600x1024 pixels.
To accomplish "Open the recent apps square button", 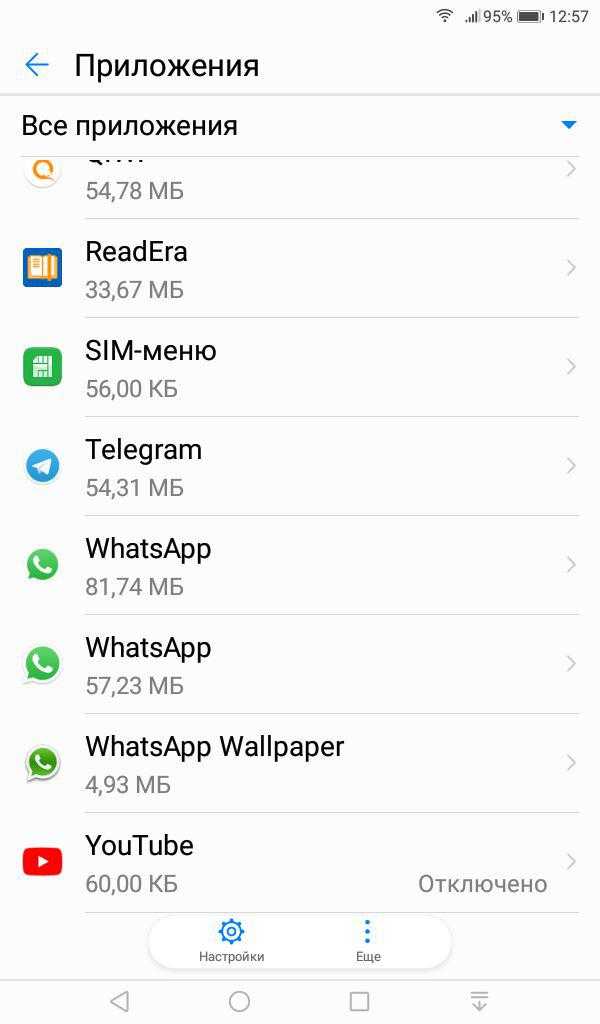I will tap(359, 1001).
